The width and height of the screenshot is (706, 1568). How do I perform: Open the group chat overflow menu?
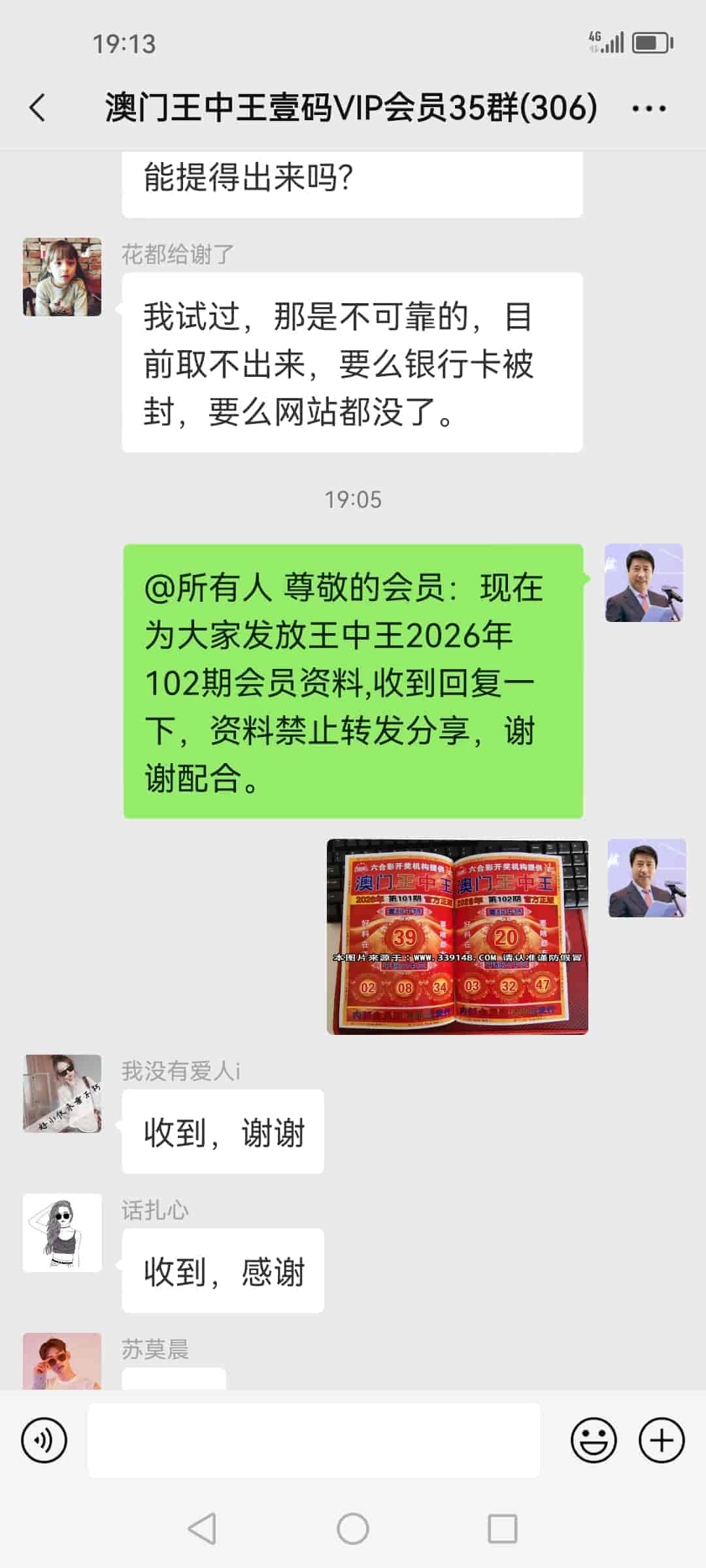pyautogui.click(x=648, y=108)
